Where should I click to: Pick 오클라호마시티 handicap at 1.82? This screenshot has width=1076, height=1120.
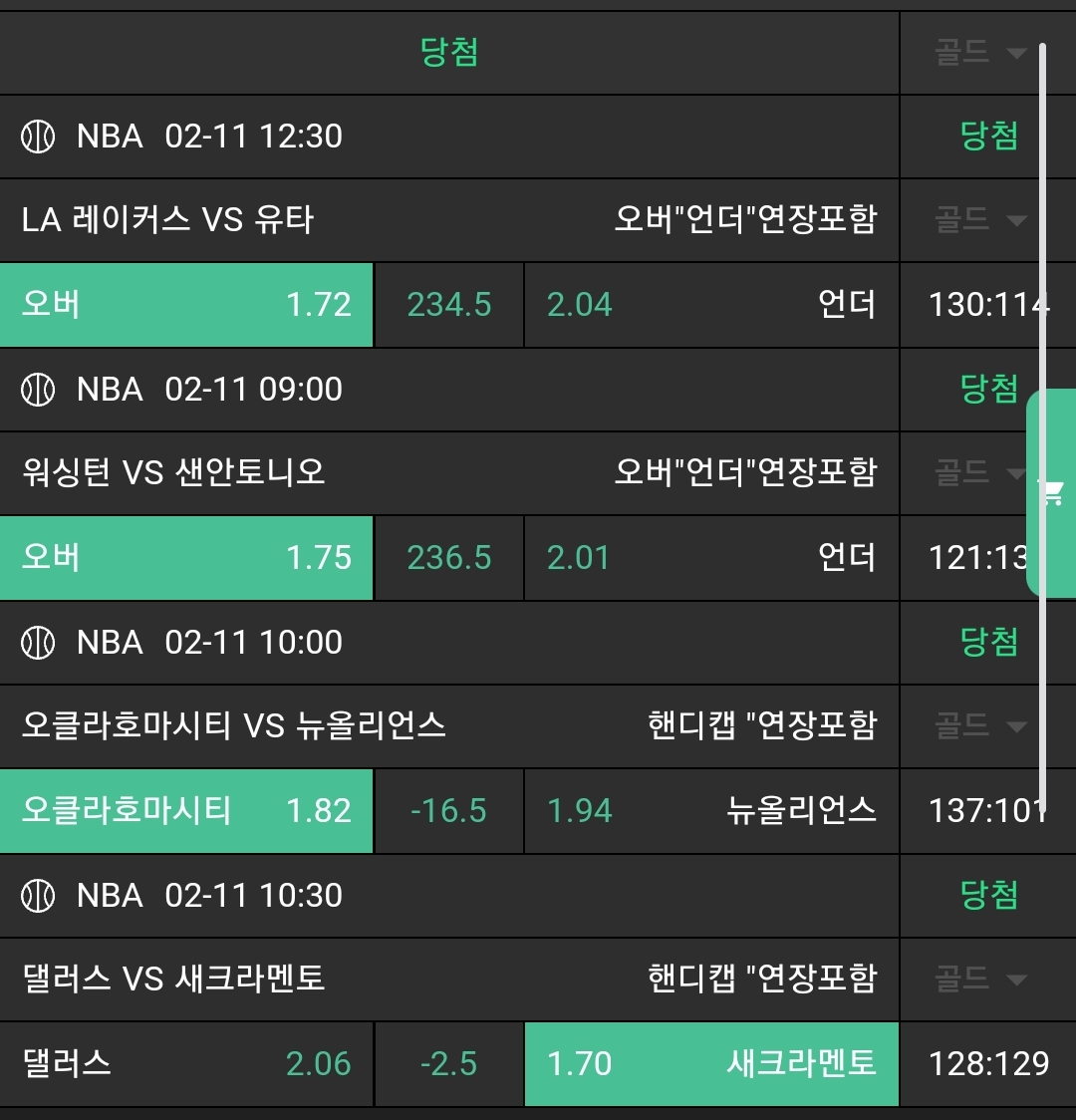[186, 811]
